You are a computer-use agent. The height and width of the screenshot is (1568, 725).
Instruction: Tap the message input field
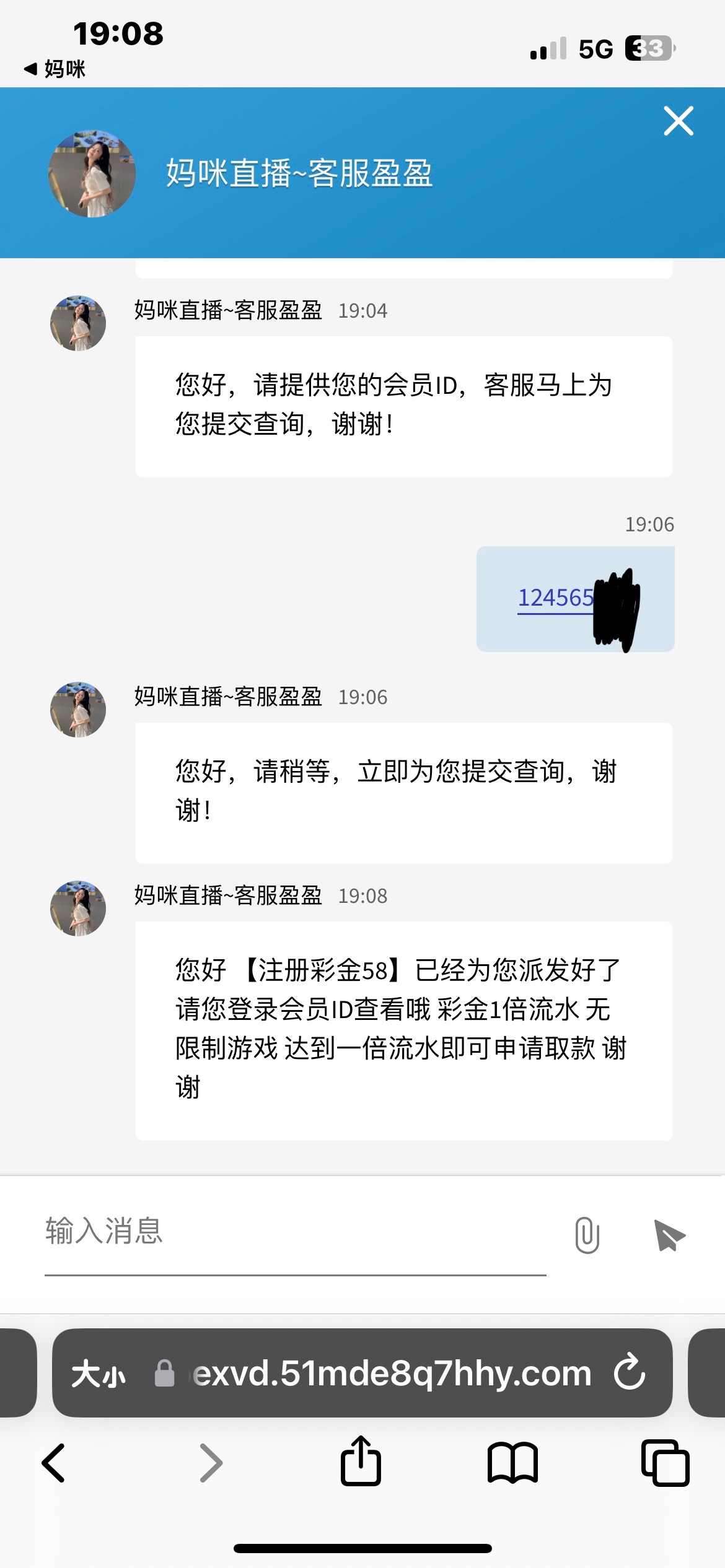click(295, 1231)
